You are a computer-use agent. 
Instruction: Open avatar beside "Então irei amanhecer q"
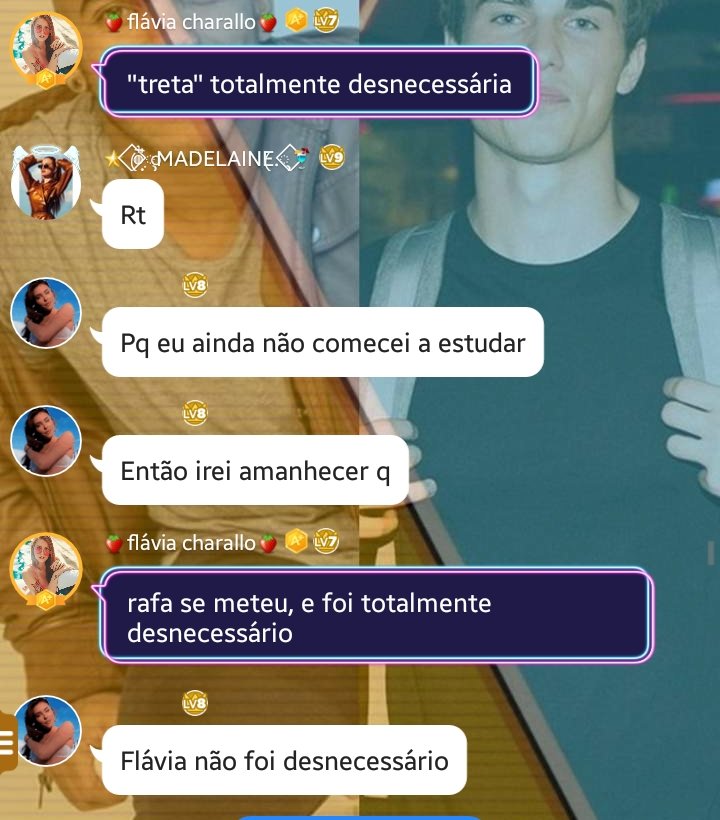[x=45, y=440]
